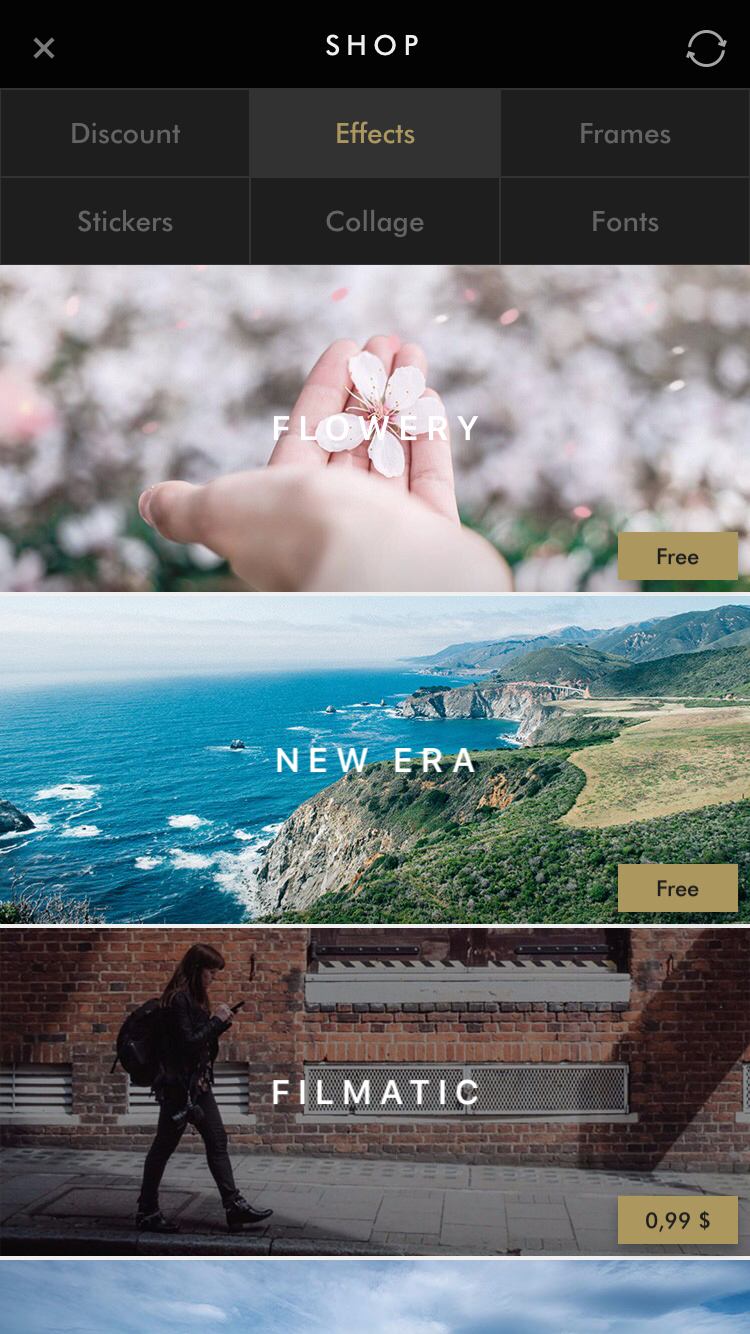
Task: Tap the refresh icon
Action: (x=705, y=48)
